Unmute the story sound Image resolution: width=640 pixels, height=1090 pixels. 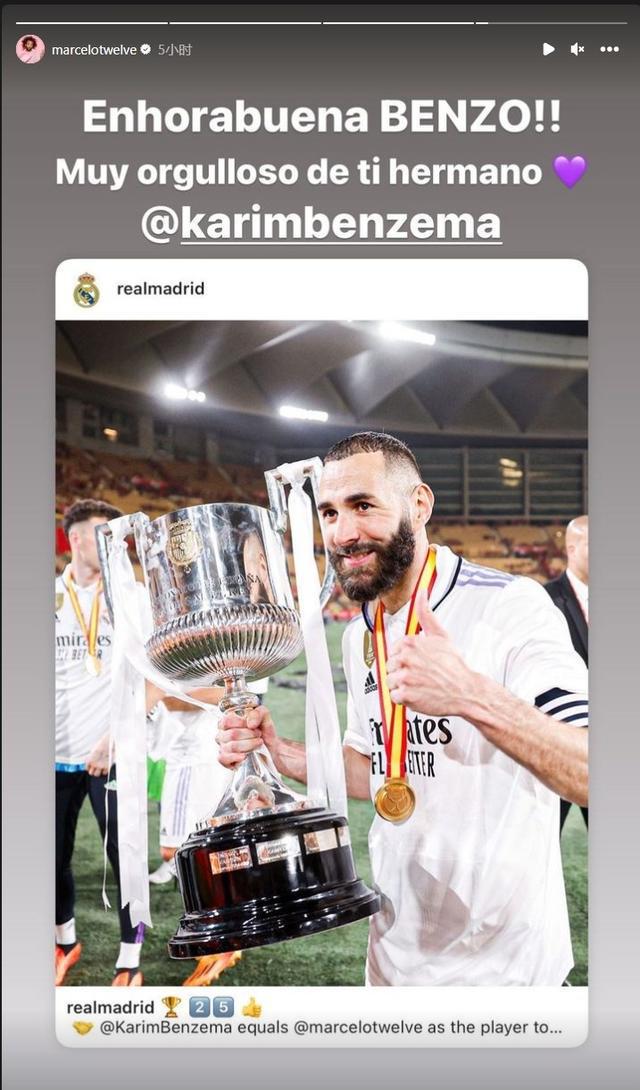point(577,49)
